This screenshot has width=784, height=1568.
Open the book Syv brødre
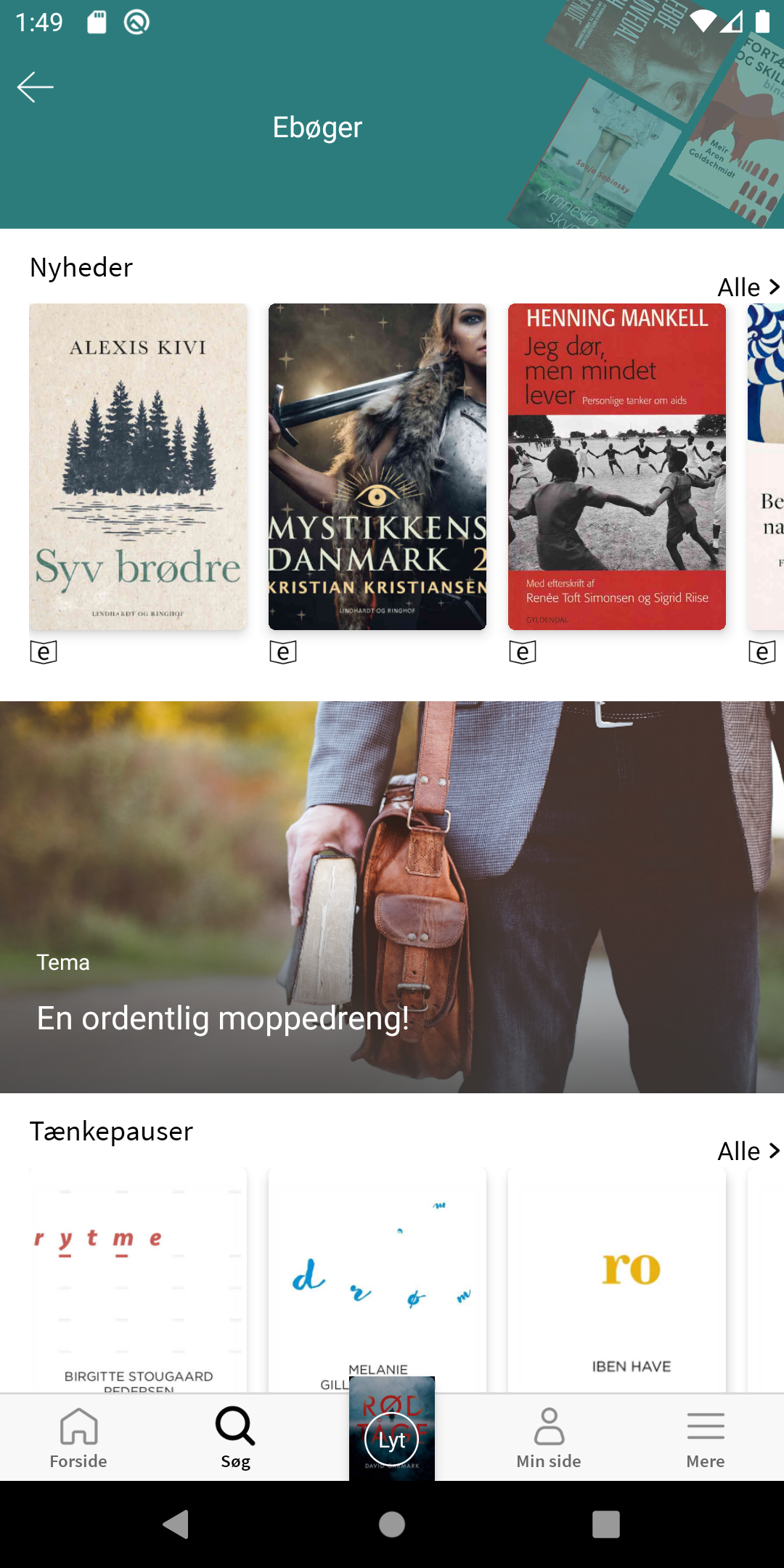pos(138,467)
